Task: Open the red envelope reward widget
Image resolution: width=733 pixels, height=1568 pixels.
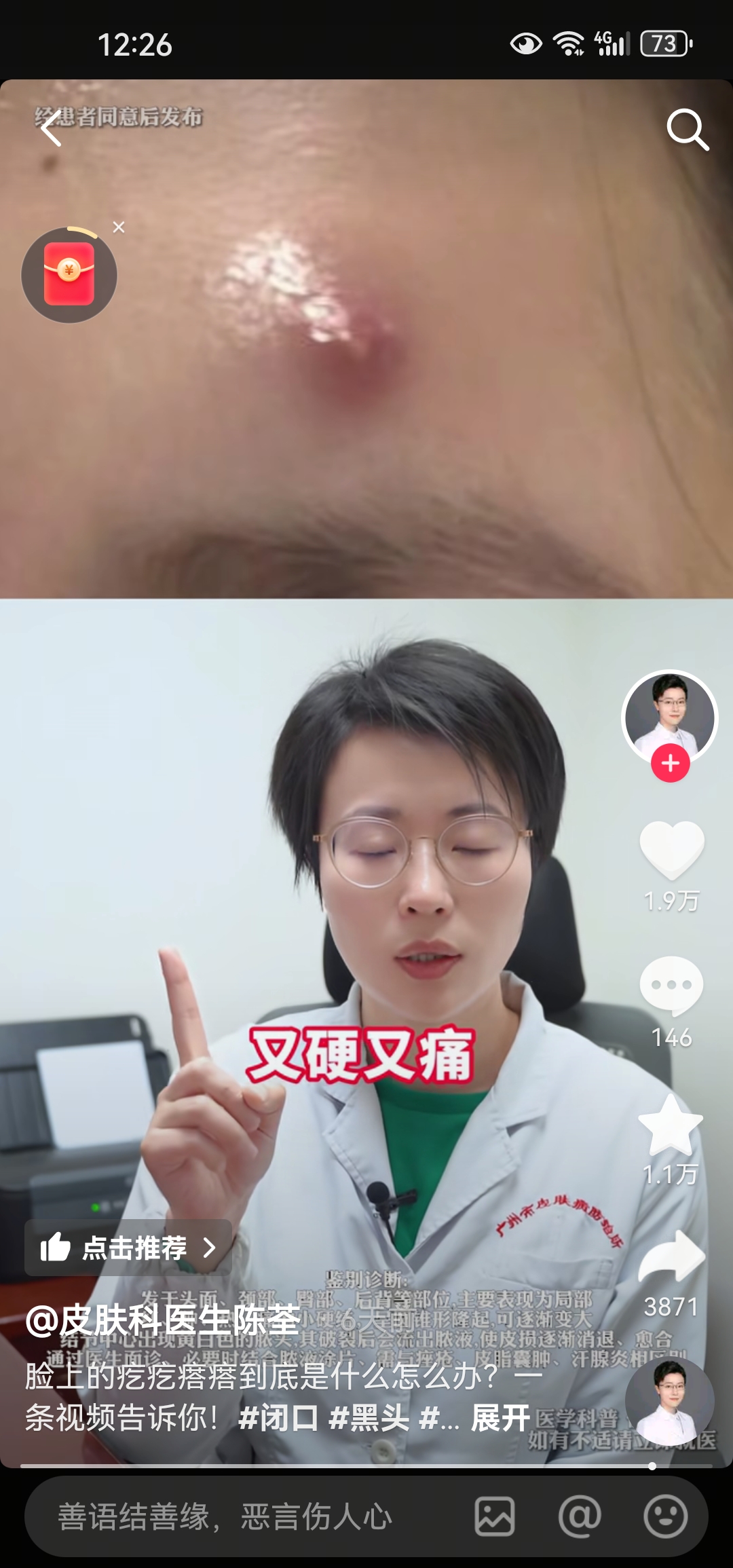Action: click(x=69, y=275)
